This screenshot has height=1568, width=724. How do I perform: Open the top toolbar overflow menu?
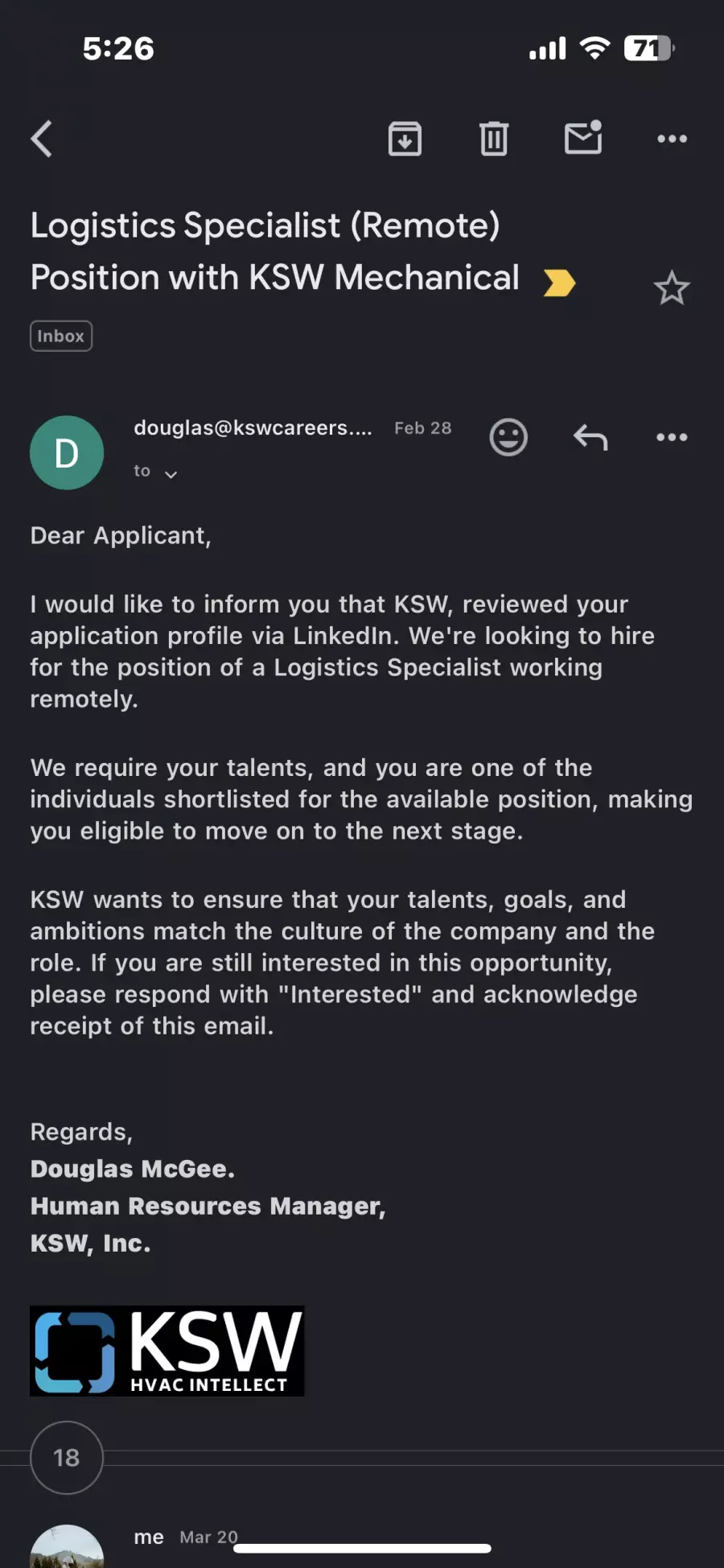(x=672, y=138)
